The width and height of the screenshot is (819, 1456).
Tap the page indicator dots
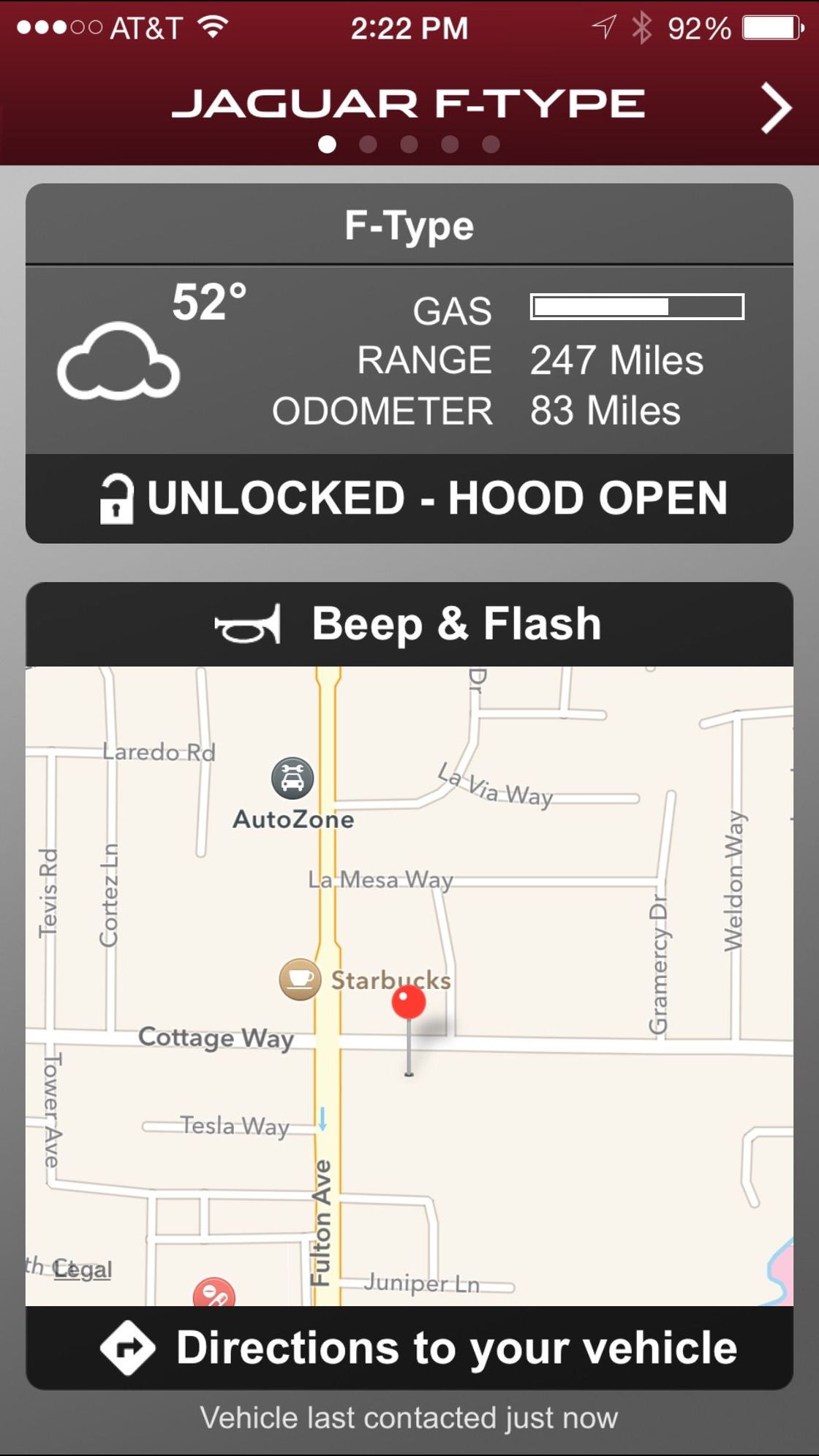click(x=409, y=145)
